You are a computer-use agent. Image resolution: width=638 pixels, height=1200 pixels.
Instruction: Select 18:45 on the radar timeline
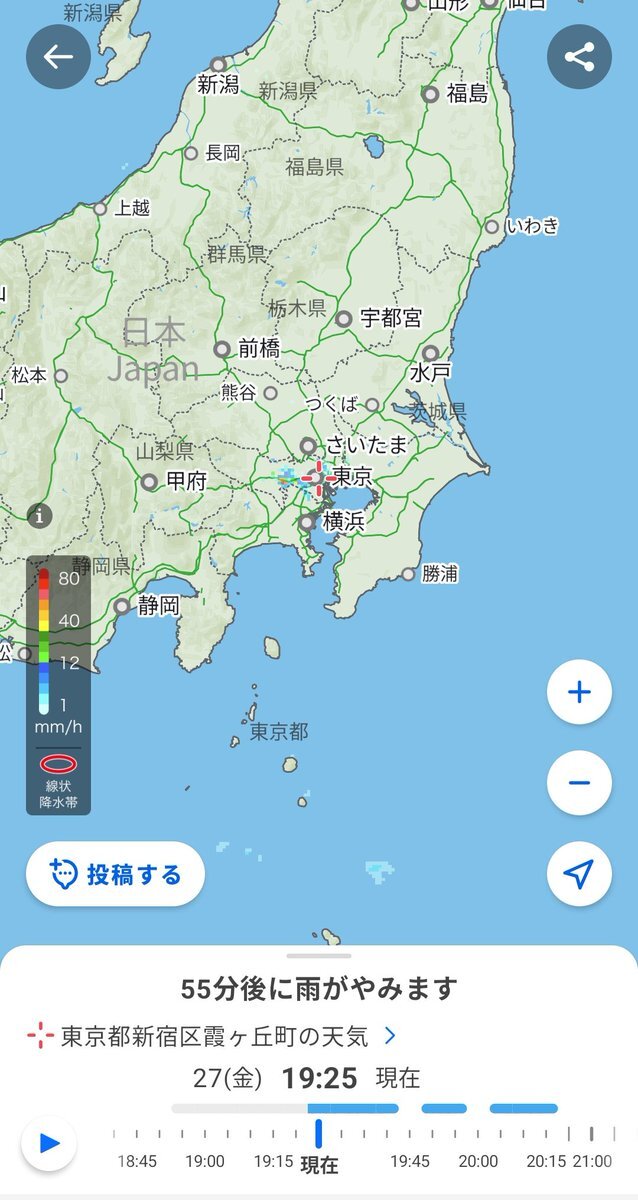136,1161
